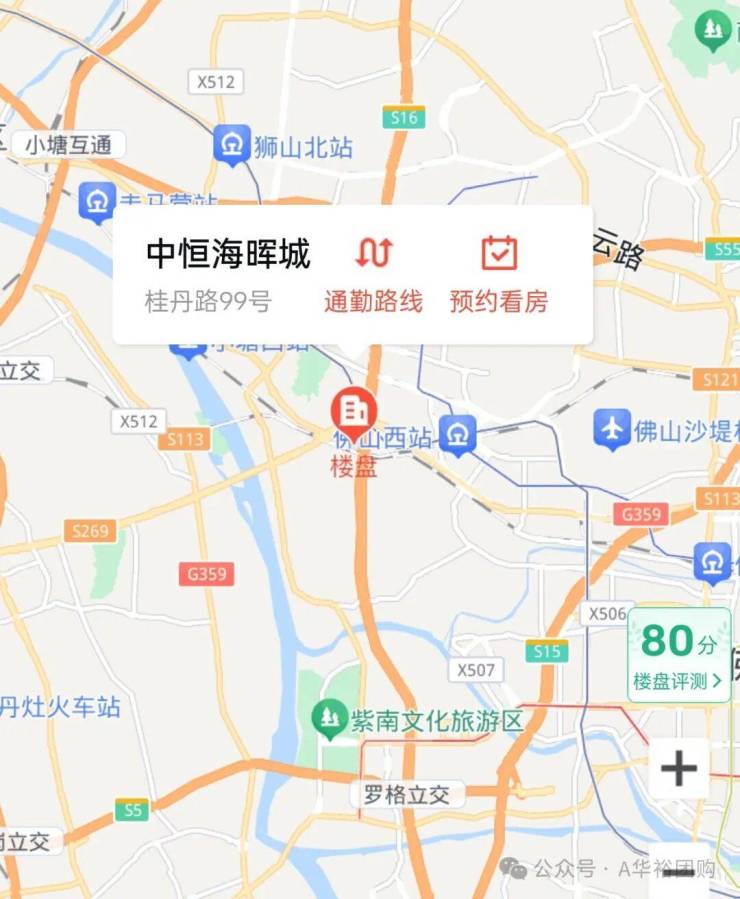Open the 通勤路线 commute route option
The height and width of the screenshot is (899, 740).
point(373,273)
